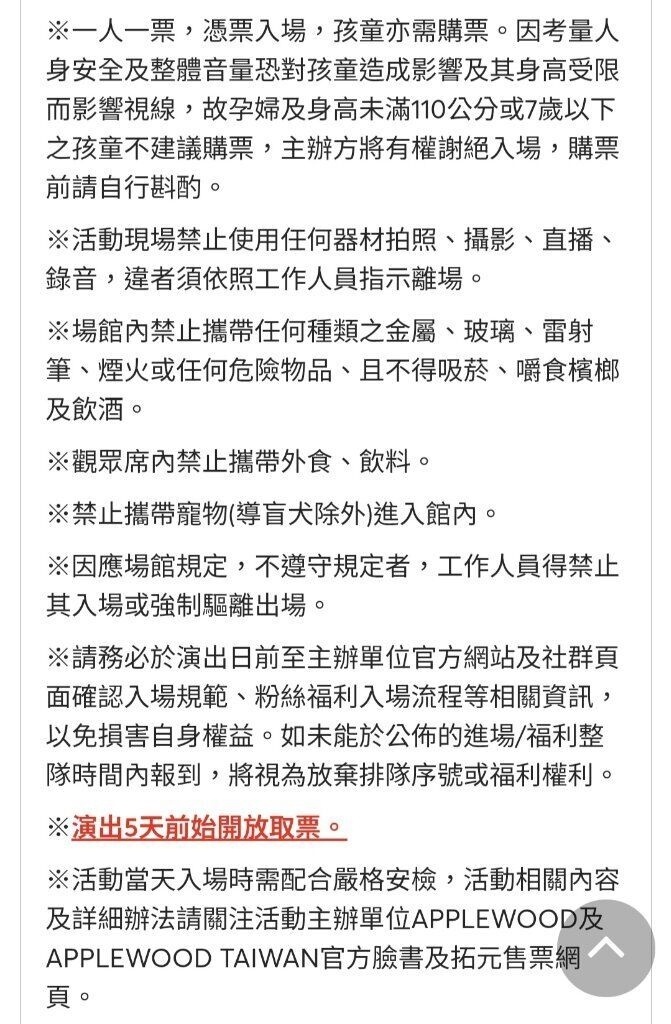
Task: Tap the scroll-to-top arrow button
Action: point(605,947)
